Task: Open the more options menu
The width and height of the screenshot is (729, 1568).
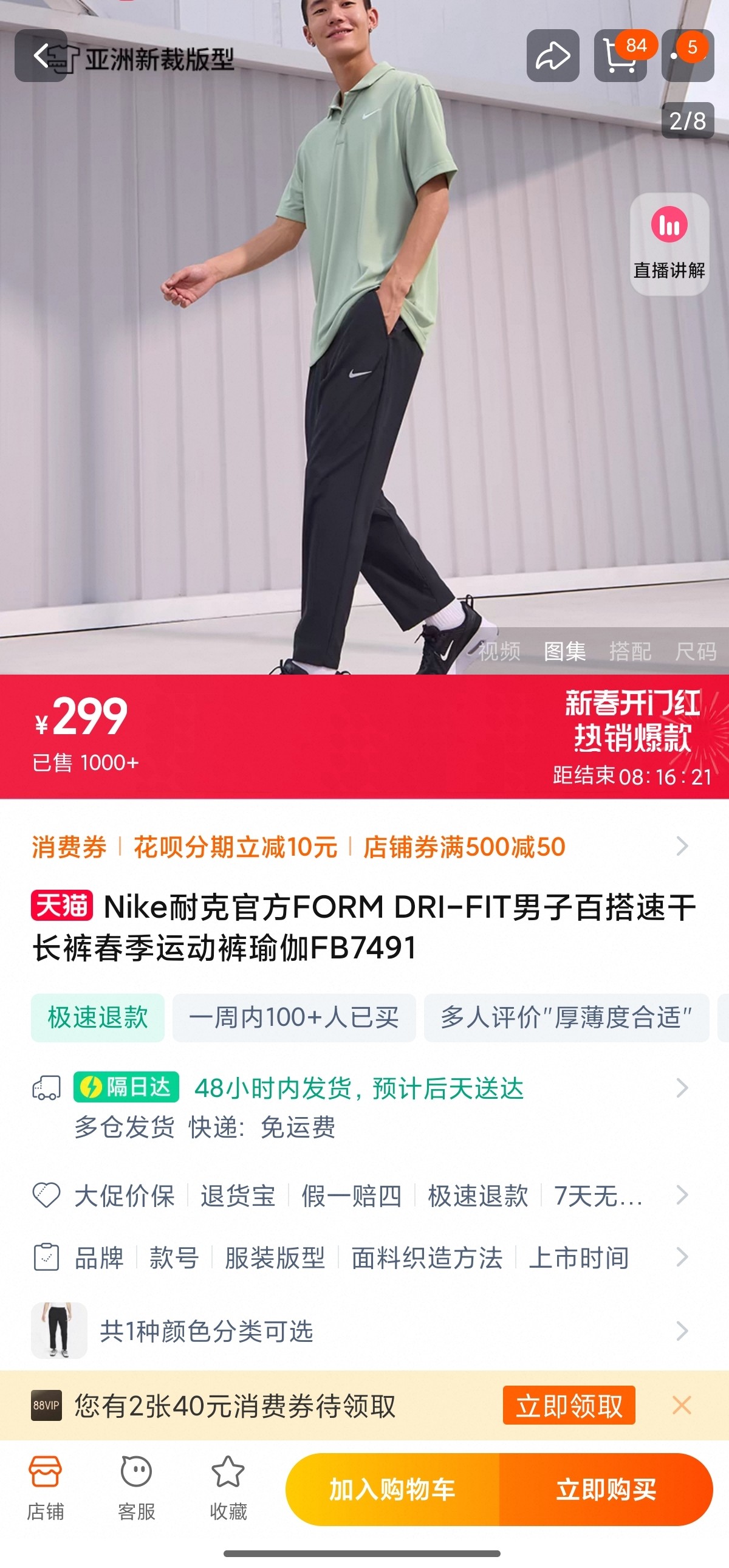Action: [688, 56]
